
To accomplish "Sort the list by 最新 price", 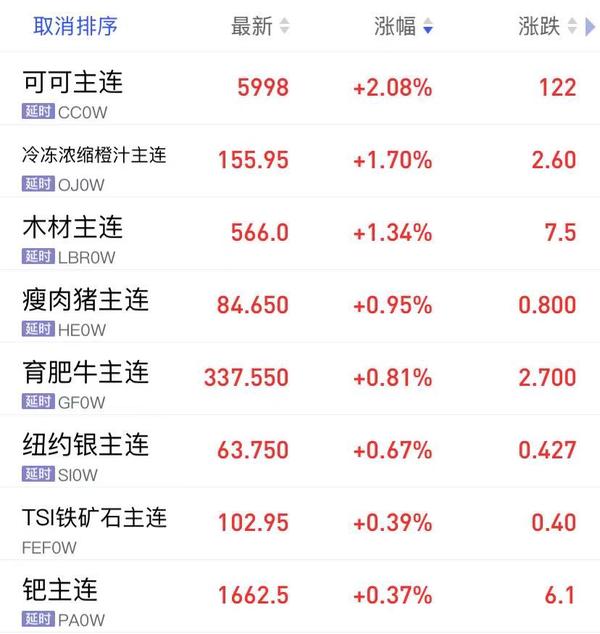I will [260, 27].
